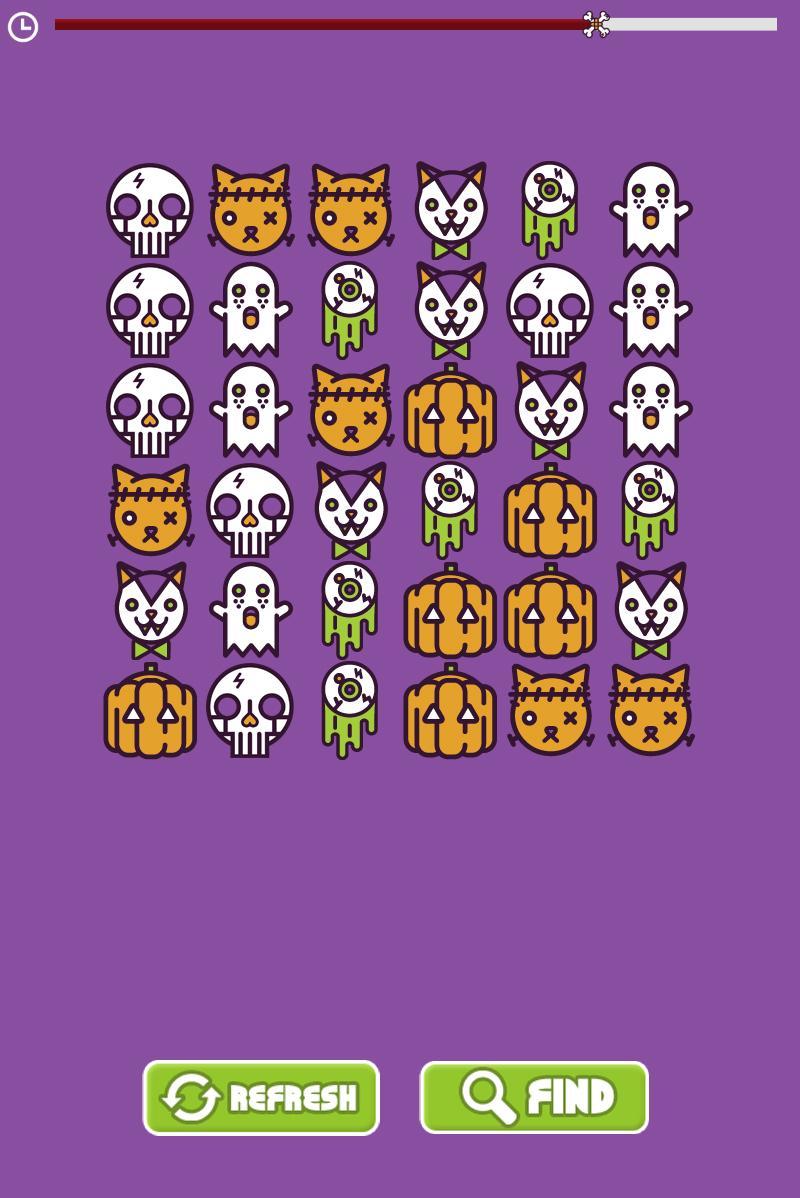Click the orange cat in the bottom-right corner

[x=650, y=712]
